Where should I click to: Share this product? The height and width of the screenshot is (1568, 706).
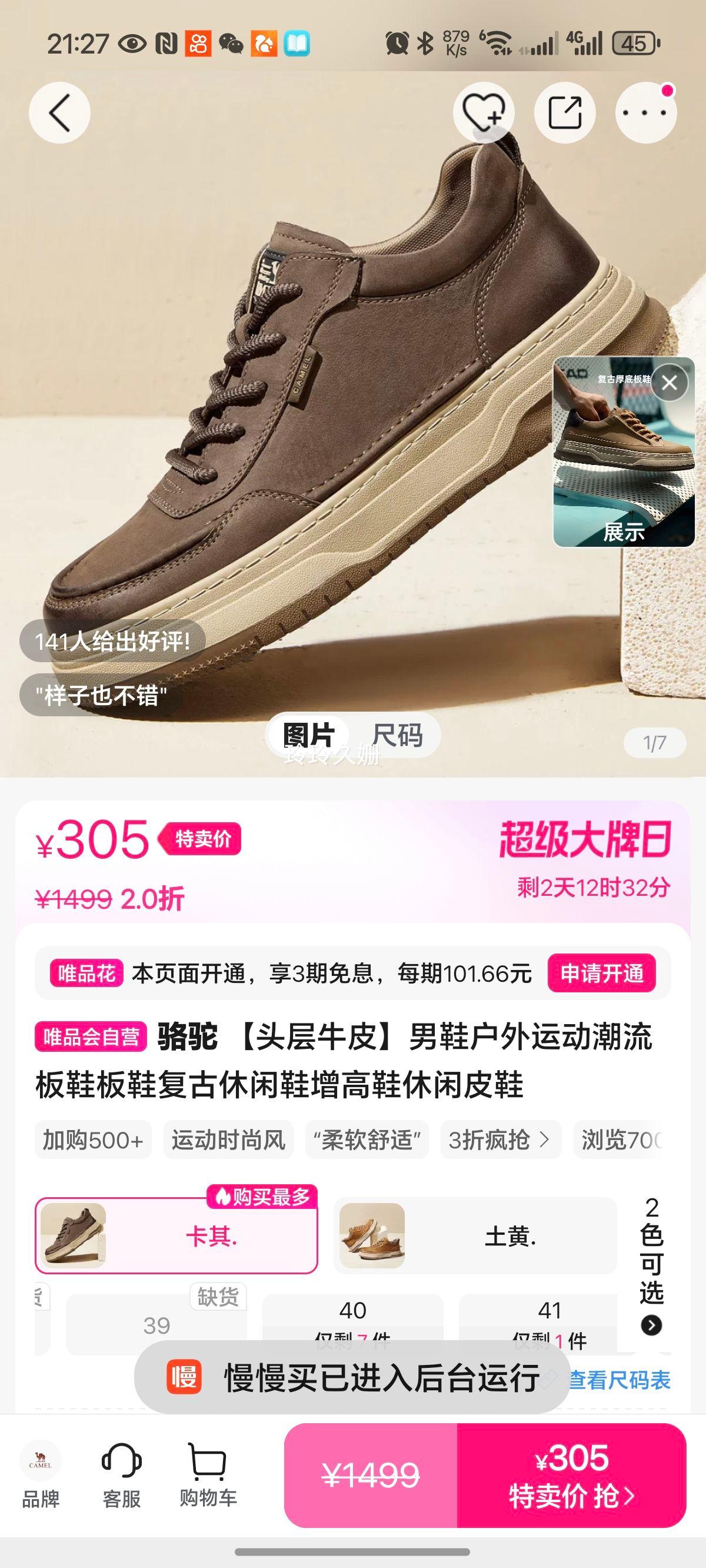[x=565, y=113]
